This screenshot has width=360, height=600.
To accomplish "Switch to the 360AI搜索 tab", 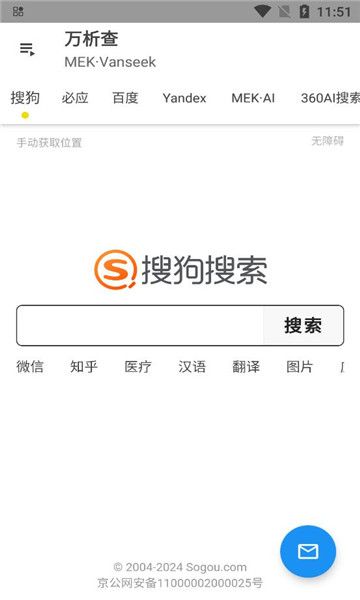I will [330, 98].
